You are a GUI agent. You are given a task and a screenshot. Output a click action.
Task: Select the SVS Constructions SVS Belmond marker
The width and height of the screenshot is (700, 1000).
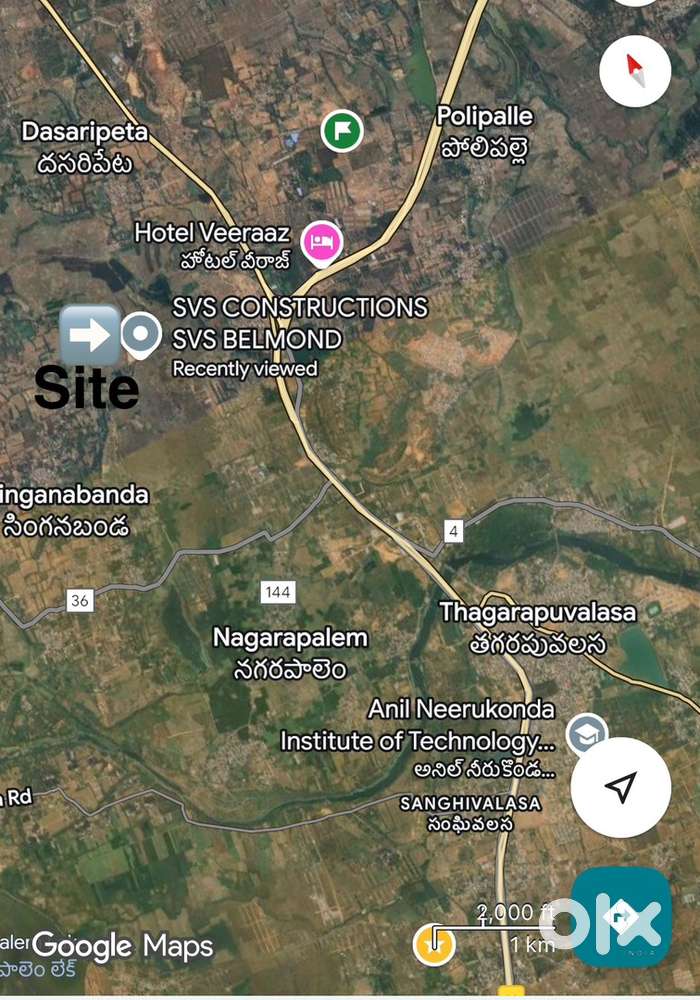[x=141, y=335]
